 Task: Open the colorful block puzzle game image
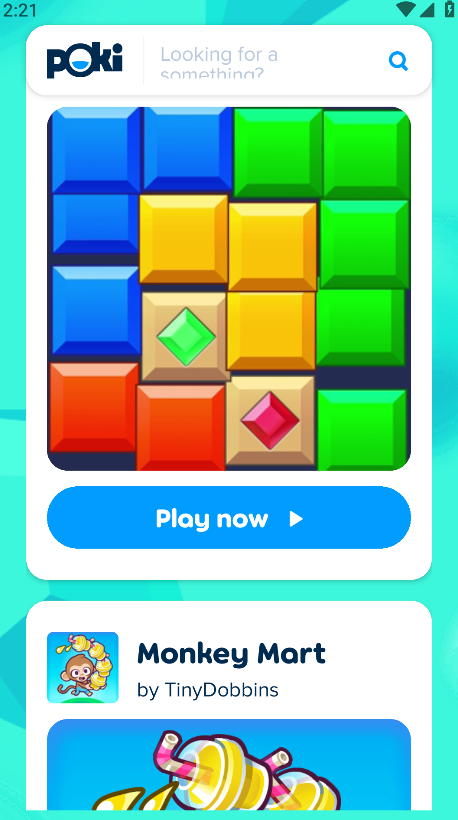pos(229,289)
